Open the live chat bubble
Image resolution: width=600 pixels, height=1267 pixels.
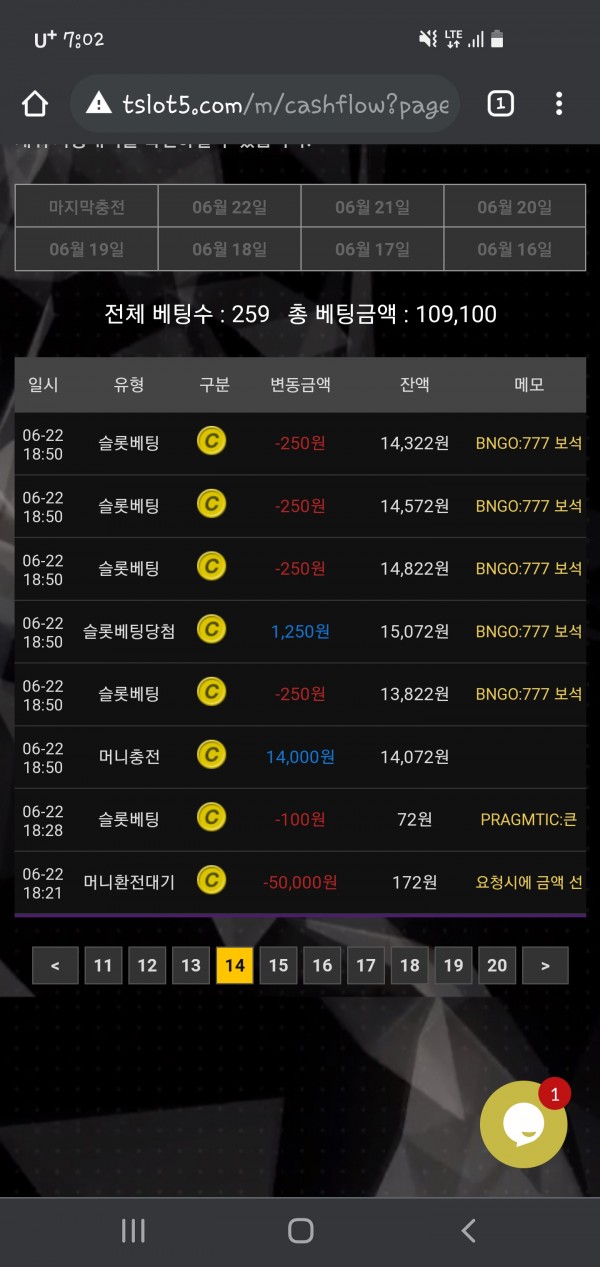tap(523, 1125)
